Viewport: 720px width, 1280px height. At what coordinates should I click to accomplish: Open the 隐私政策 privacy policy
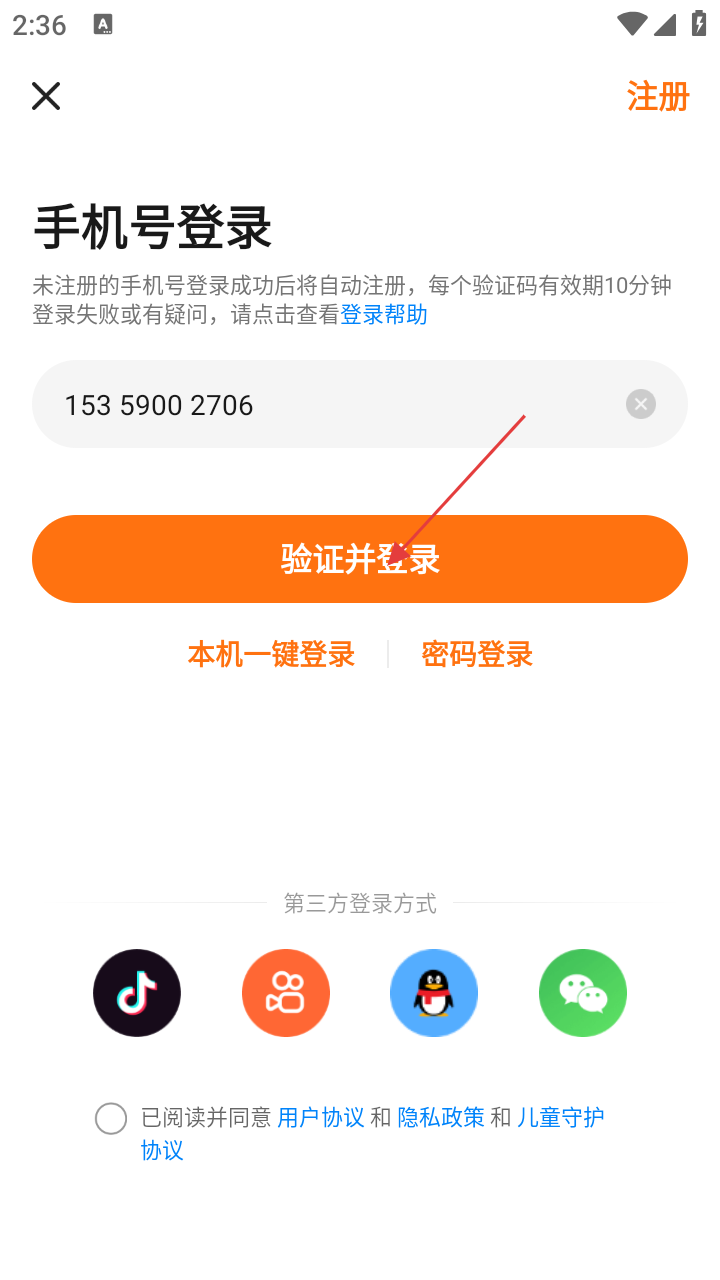click(441, 1118)
